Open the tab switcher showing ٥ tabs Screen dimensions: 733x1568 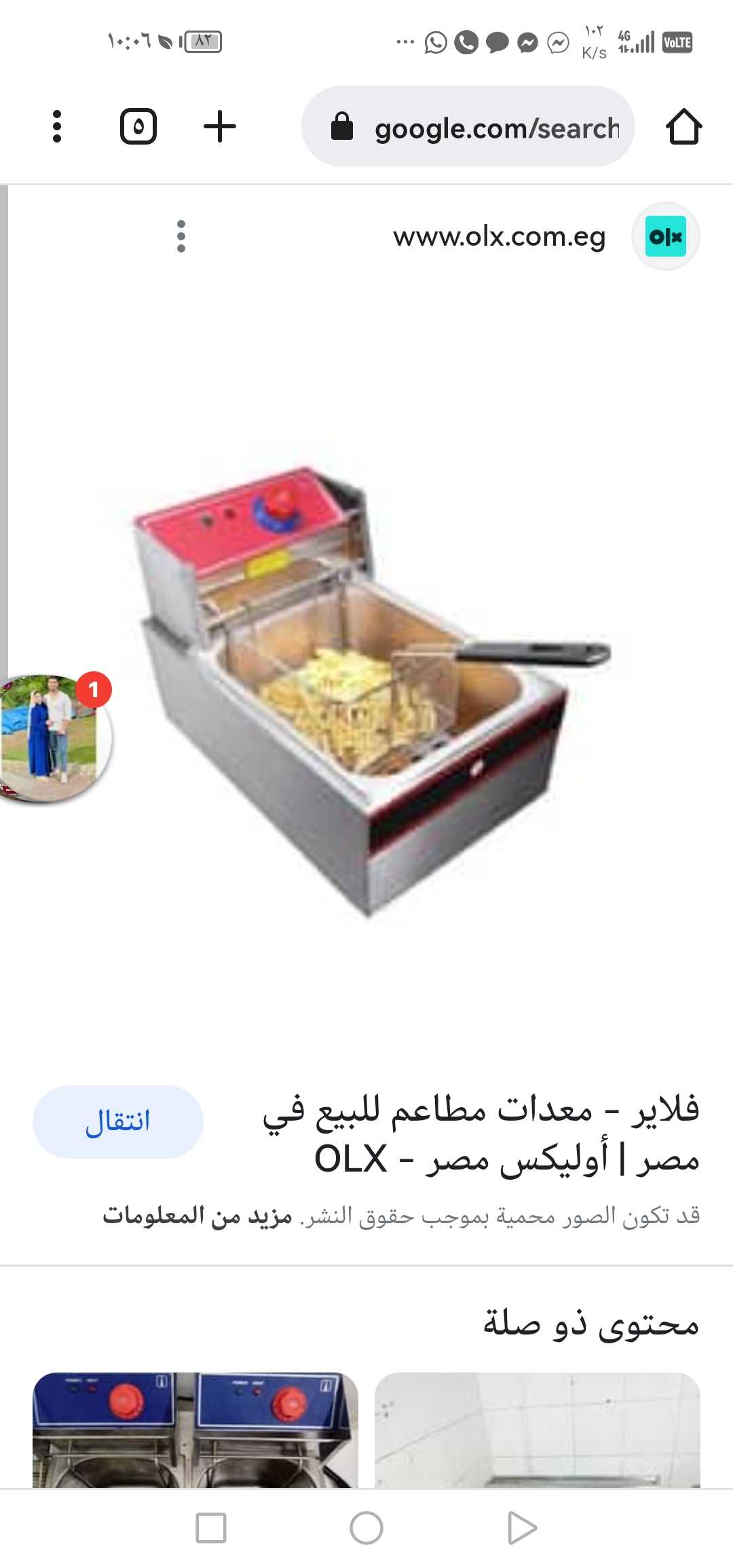(138, 126)
